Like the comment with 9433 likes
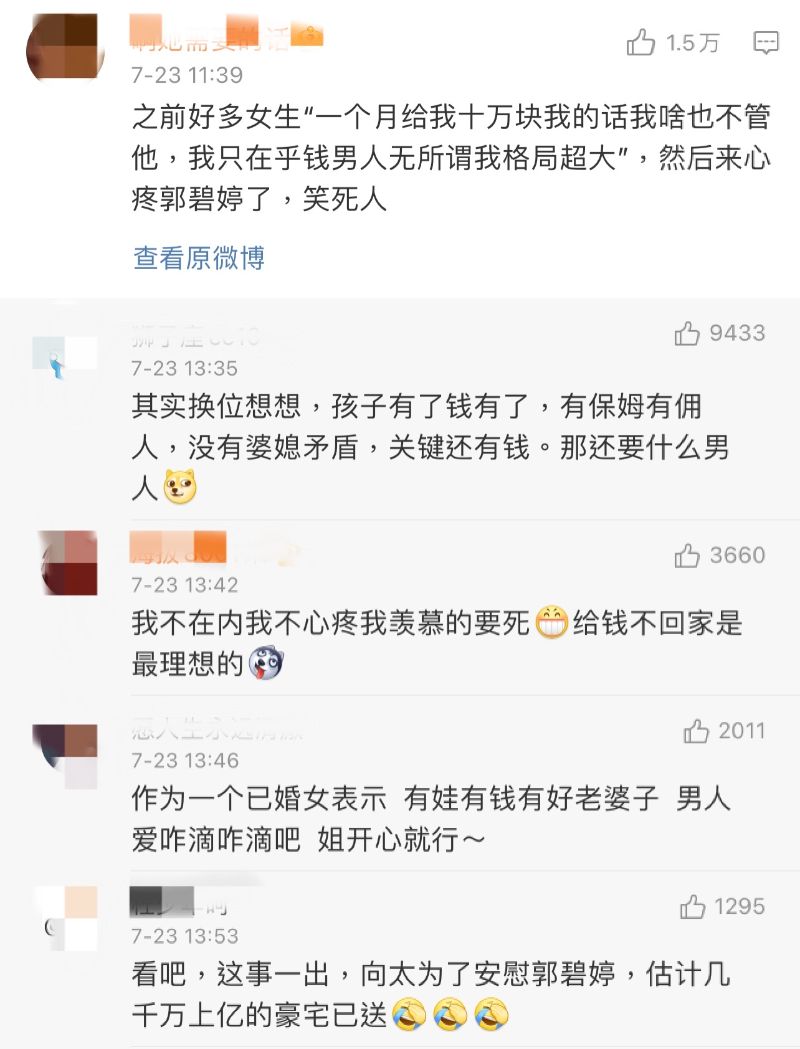 (x=687, y=334)
